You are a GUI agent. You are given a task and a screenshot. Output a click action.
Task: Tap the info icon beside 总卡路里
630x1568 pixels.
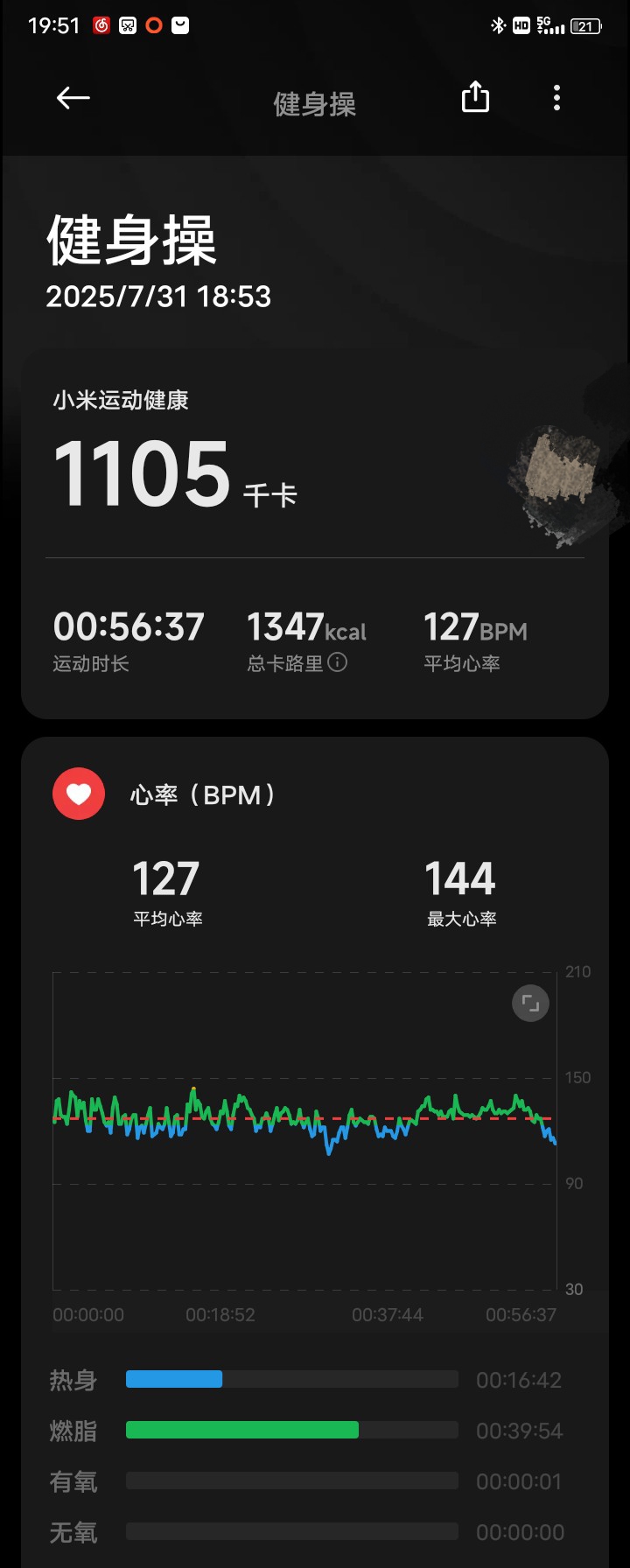coord(338,662)
